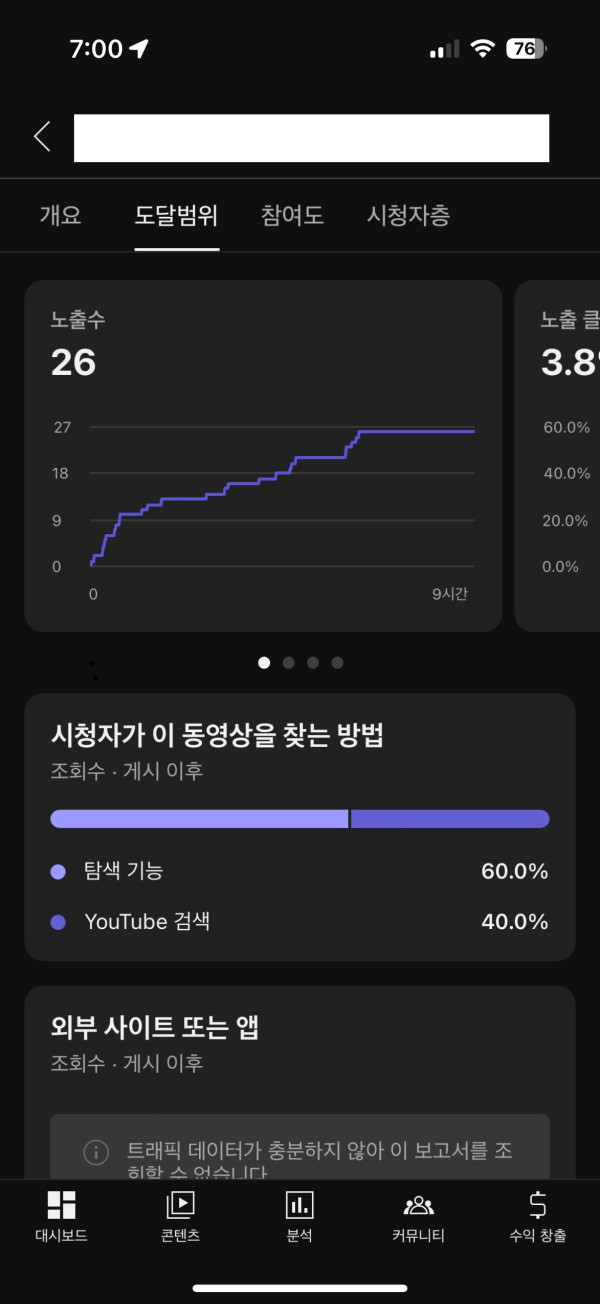This screenshot has width=600, height=1304.
Task: Go to the 수익 창출 tab
Action: (537, 1216)
